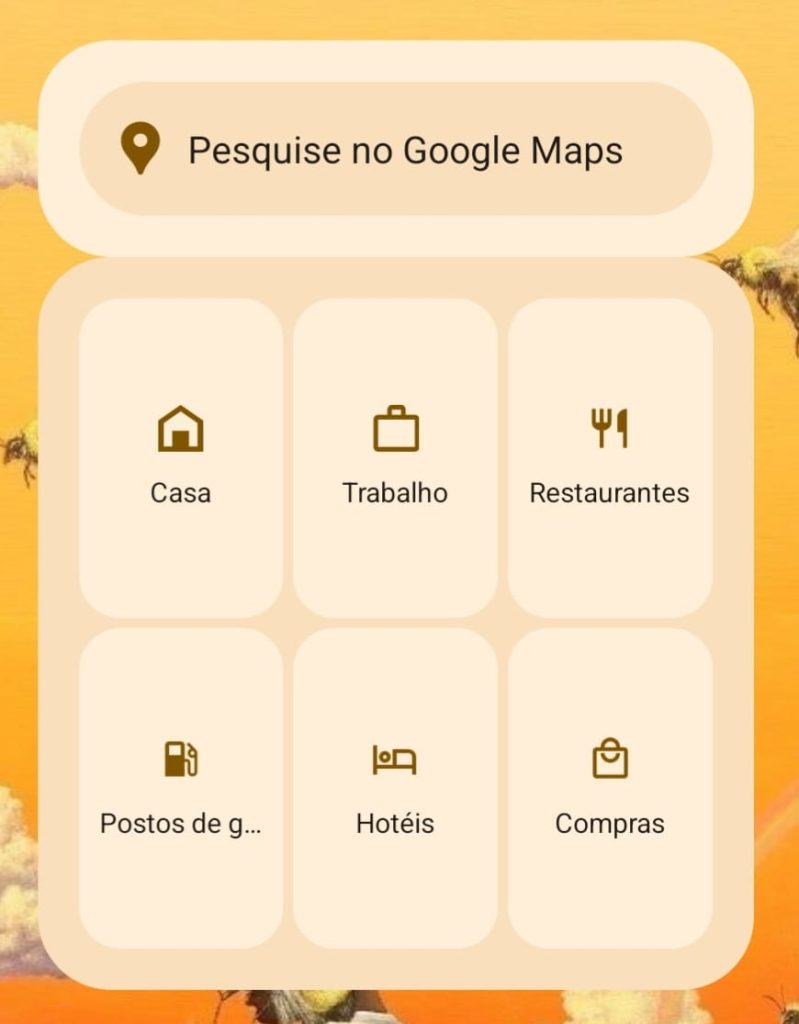Image resolution: width=799 pixels, height=1024 pixels.
Task: Find Postos de gasolina nearby
Action: pos(180,785)
